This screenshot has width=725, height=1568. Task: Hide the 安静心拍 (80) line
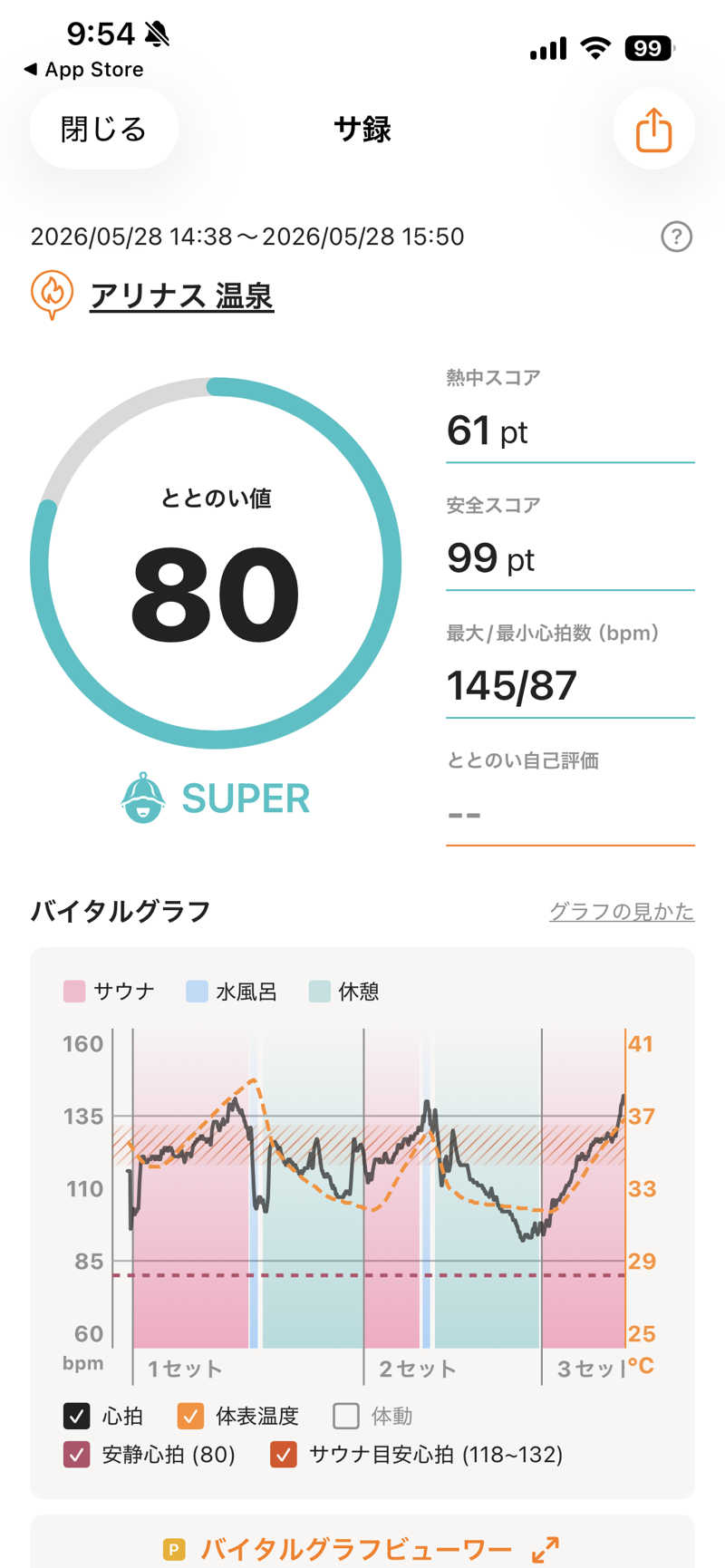77,1455
